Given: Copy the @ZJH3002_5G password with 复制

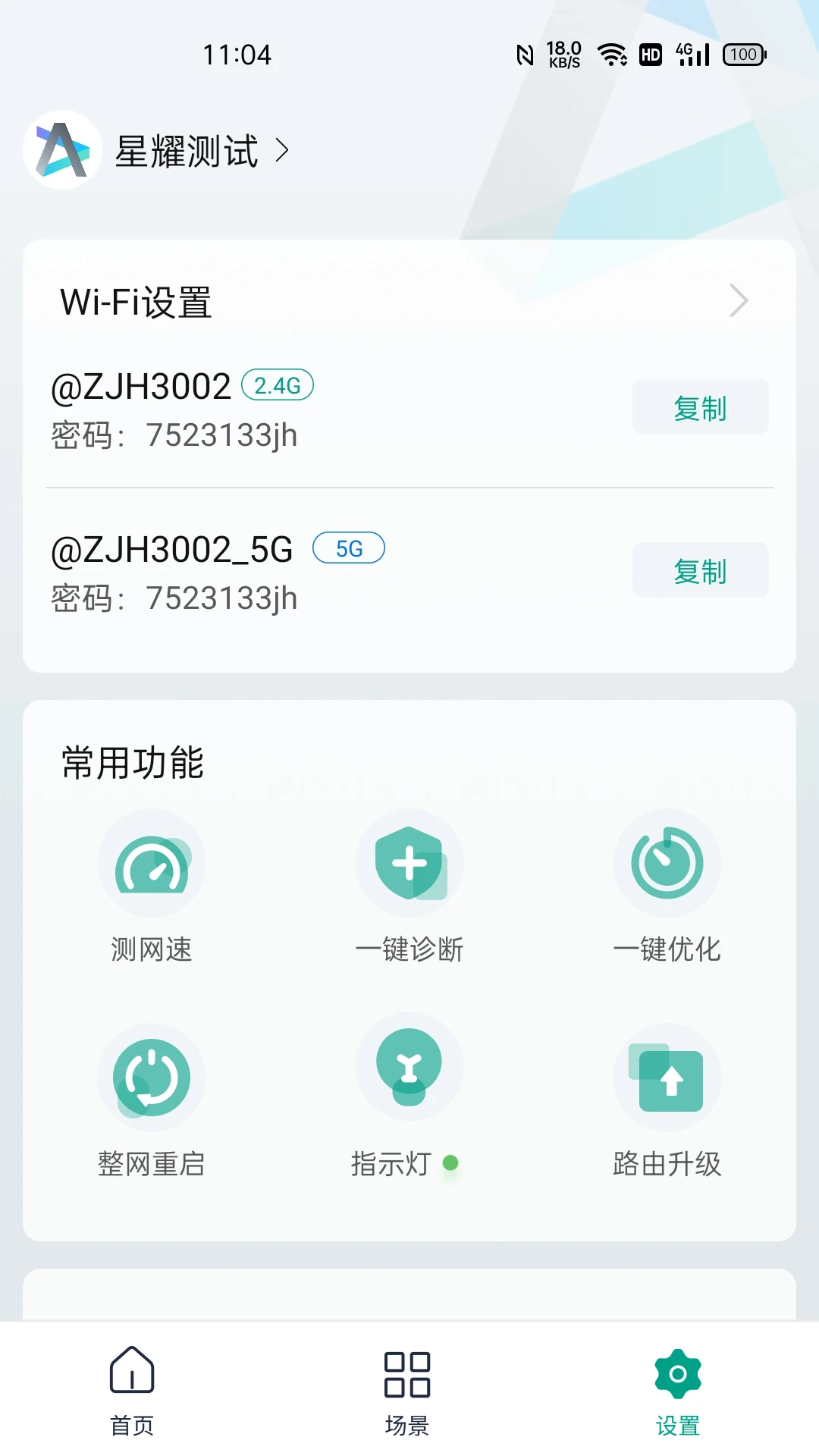Looking at the screenshot, I should pyautogui.click(x=699, y=570).
